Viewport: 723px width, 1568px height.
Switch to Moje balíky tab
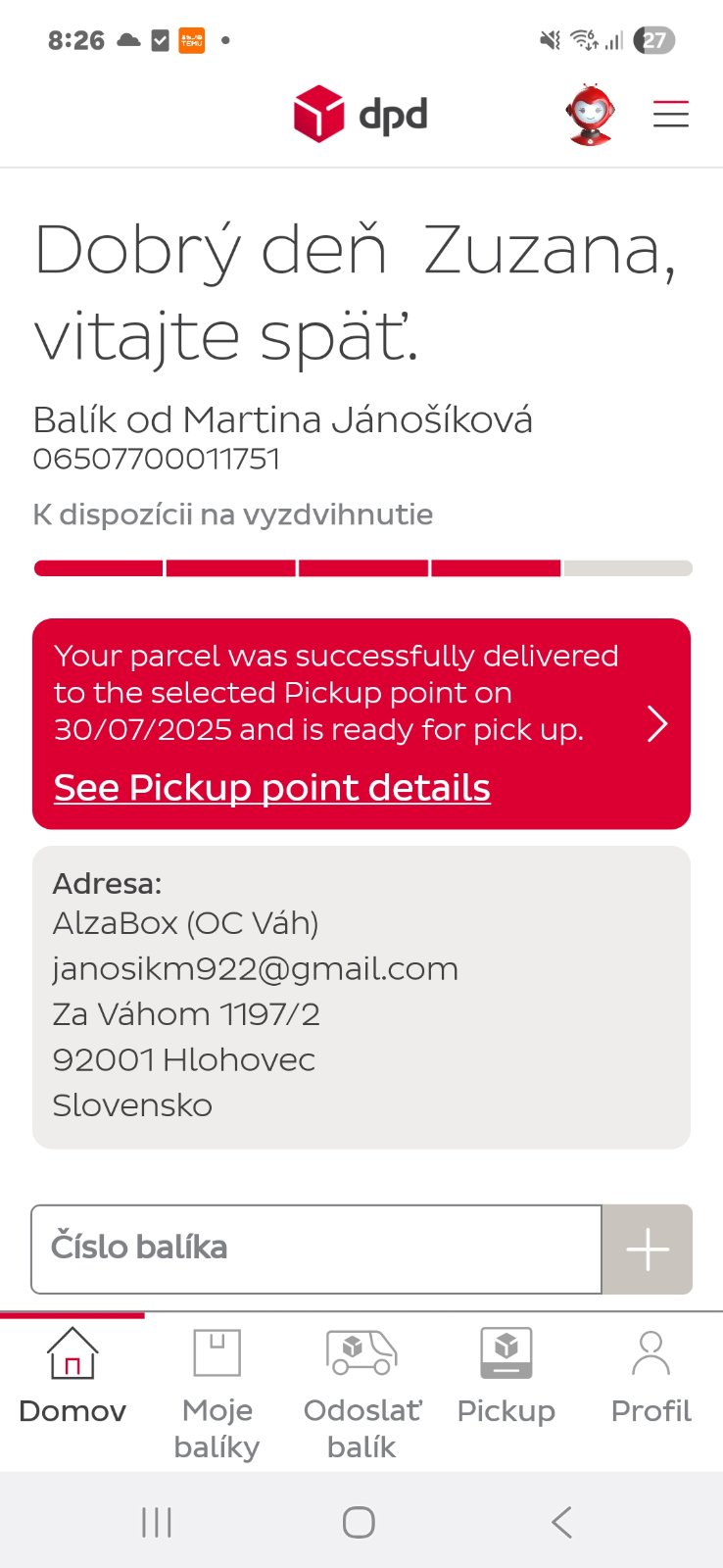coord(217,1390)
